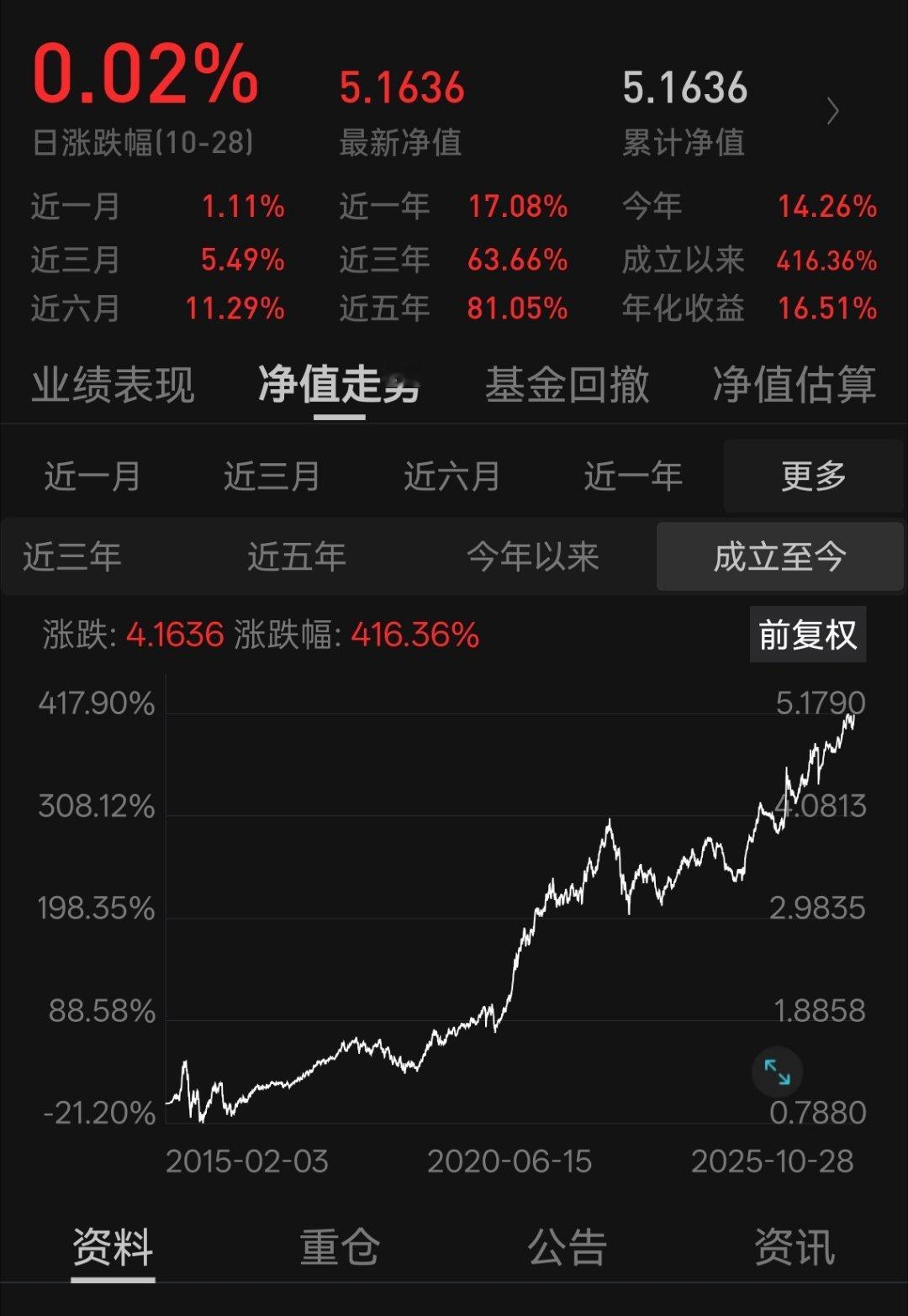Open 更多 time range options
Viewport: 908px width, 1316px height.
coord(812,476)
